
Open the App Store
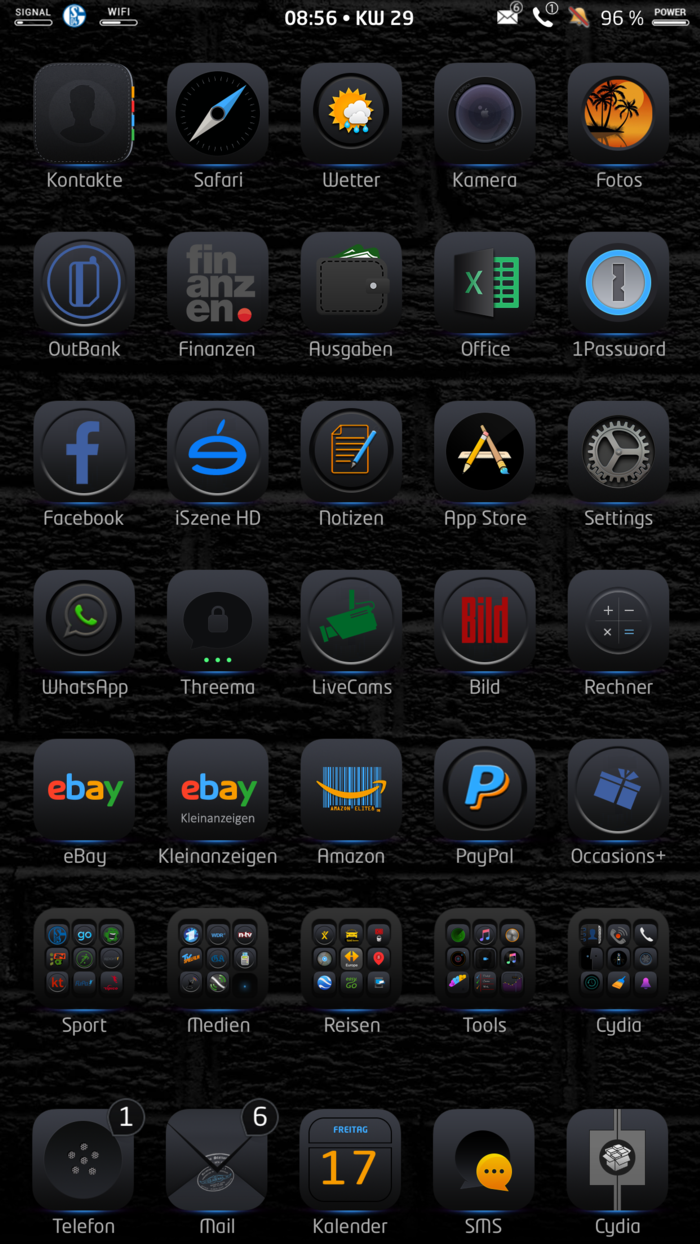(485, 451)
